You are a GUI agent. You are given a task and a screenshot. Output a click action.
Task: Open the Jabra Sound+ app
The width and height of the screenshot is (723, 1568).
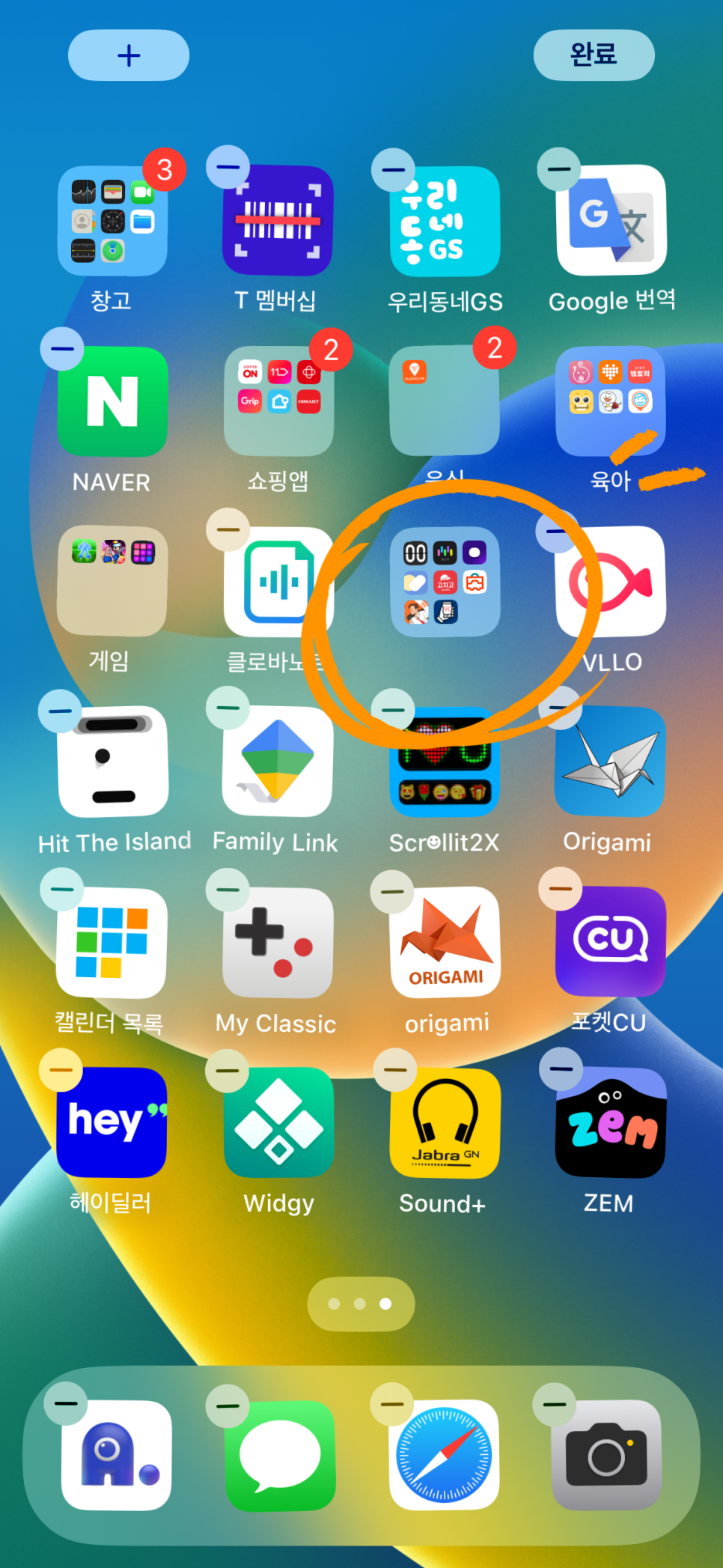click(445, 1122)
